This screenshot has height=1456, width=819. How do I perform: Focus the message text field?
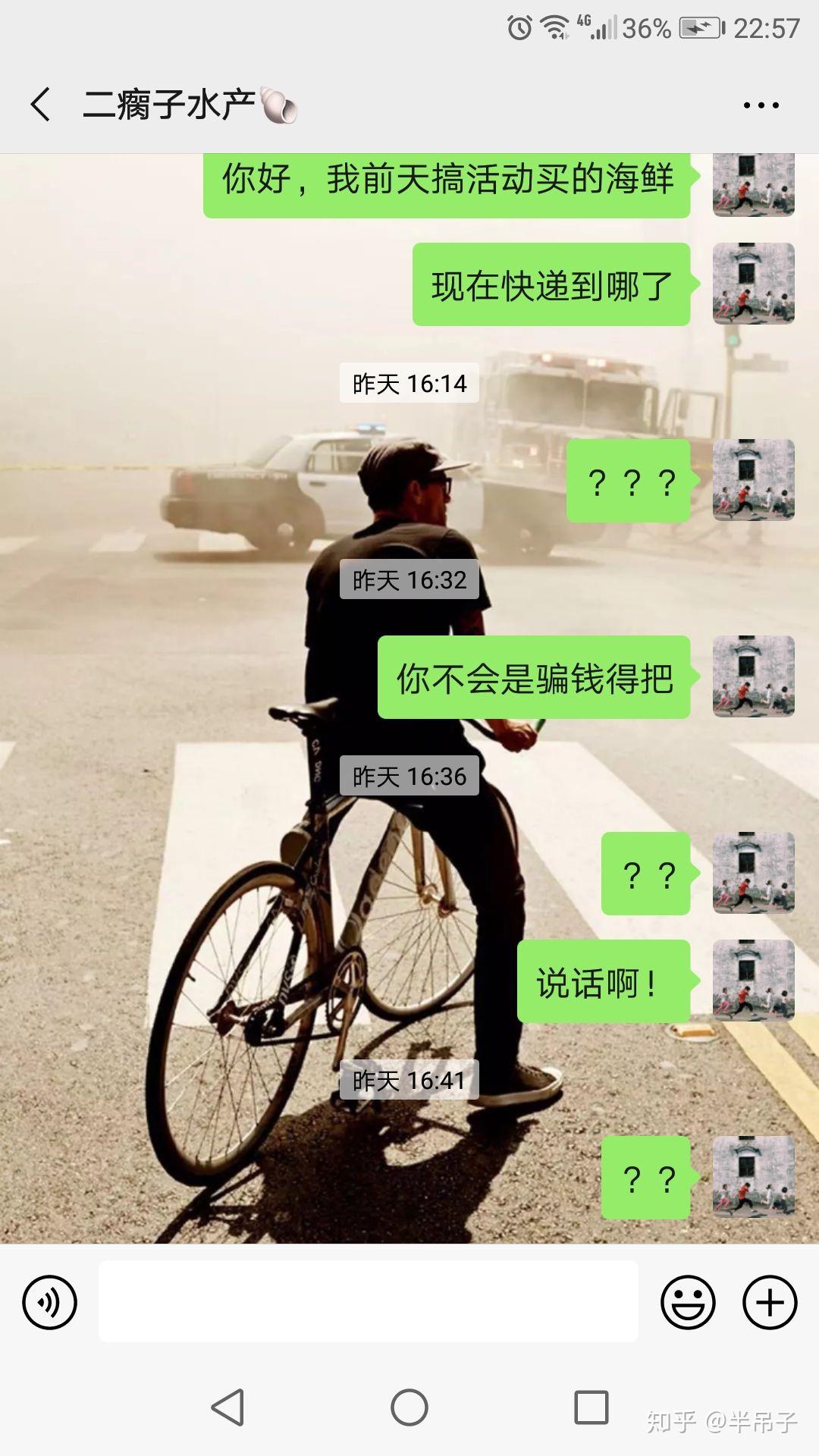tap(368, 1301)
